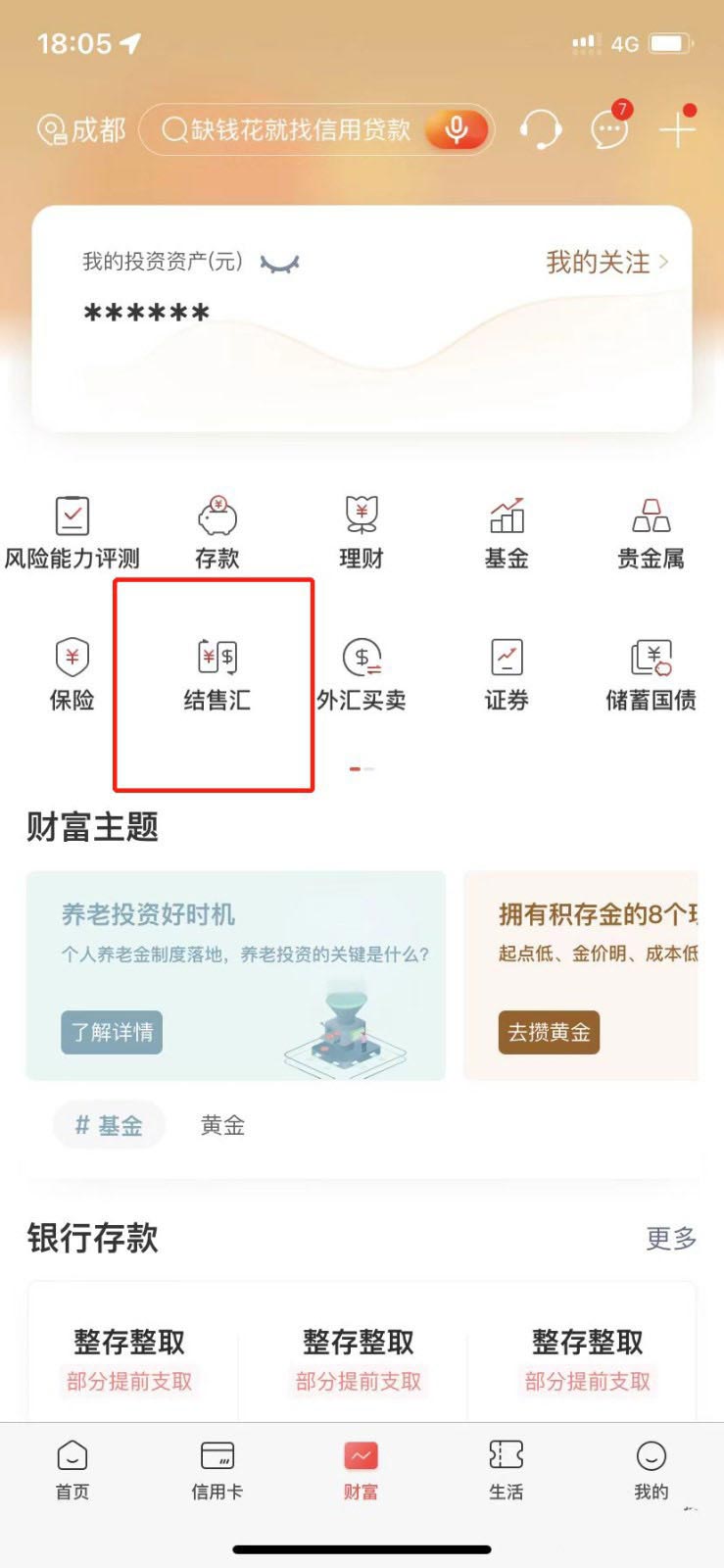View 更多 bank deposits

(671, 1238)
